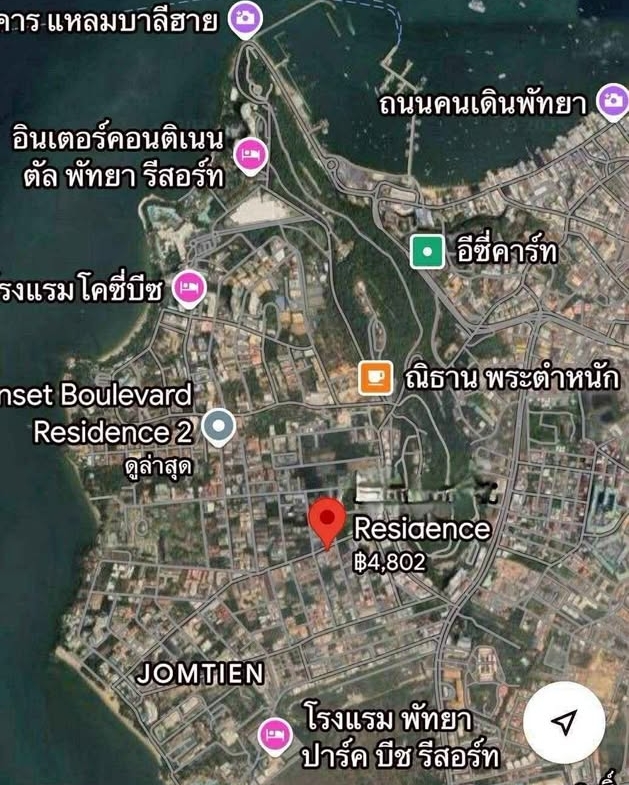Select the ถนนคนเดินพัทยา camera marker
Image resolution: width=629 pixels, height=785 pixels.
tap(612, 100)
